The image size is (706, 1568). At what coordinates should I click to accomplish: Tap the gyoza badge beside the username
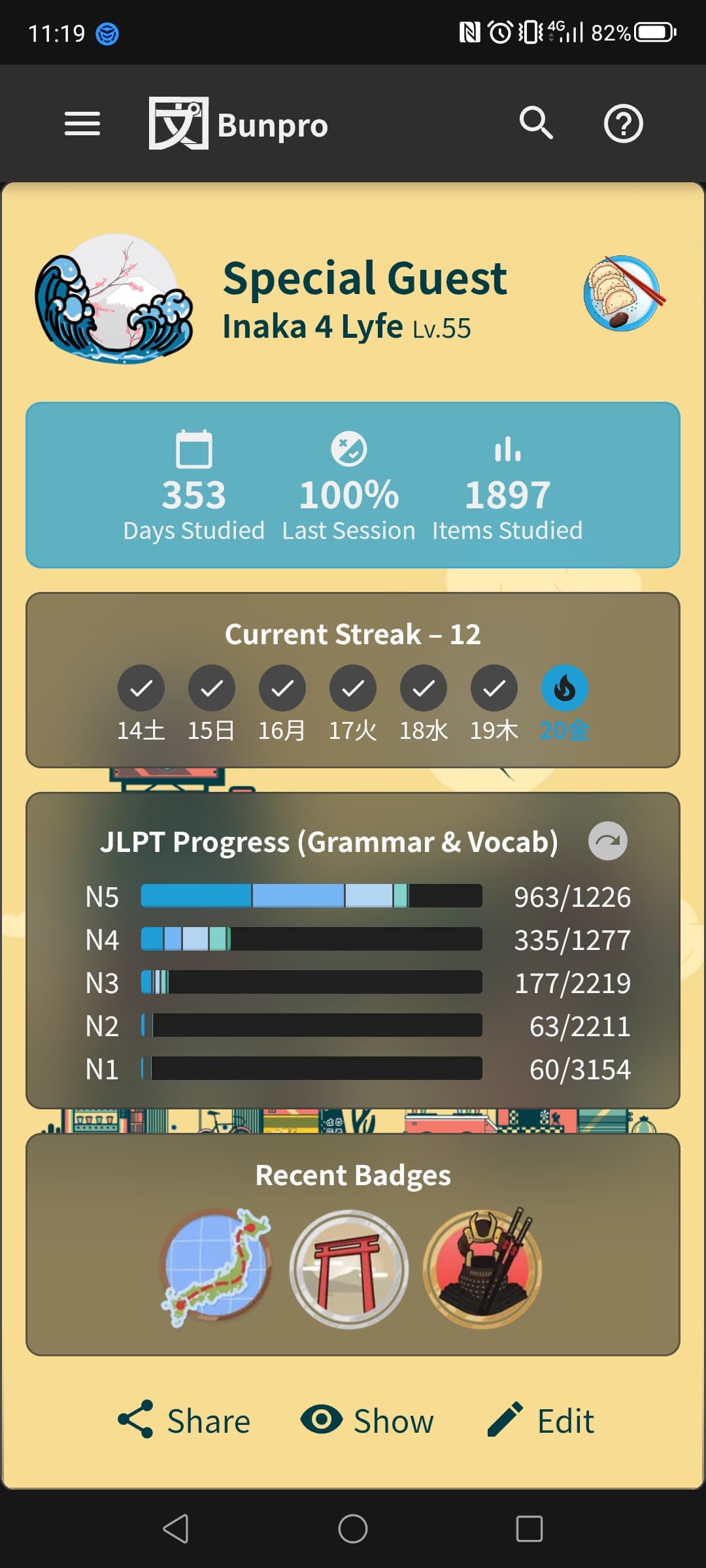coord(623,293)
